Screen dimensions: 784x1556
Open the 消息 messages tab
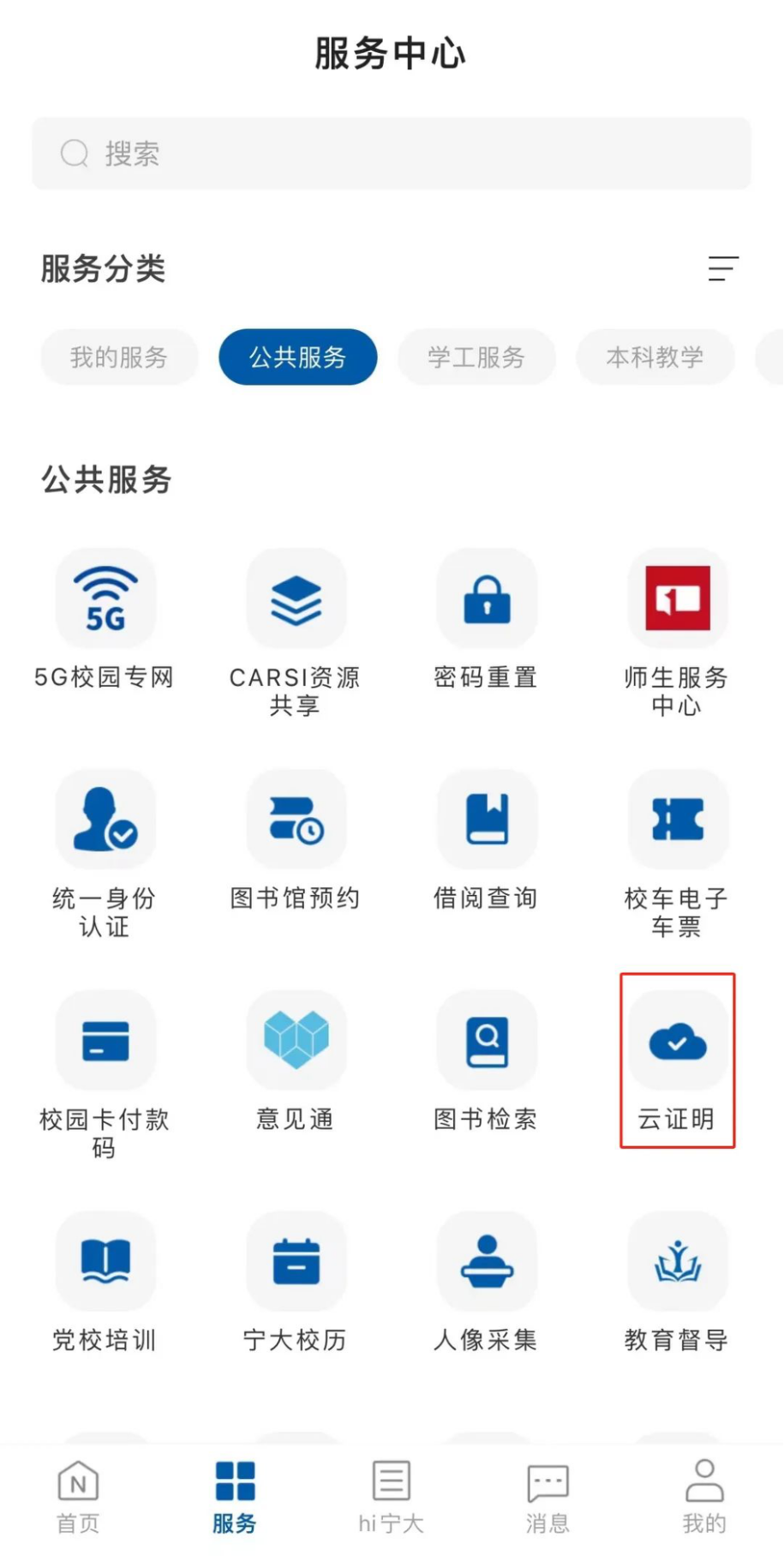point(548,1497)
